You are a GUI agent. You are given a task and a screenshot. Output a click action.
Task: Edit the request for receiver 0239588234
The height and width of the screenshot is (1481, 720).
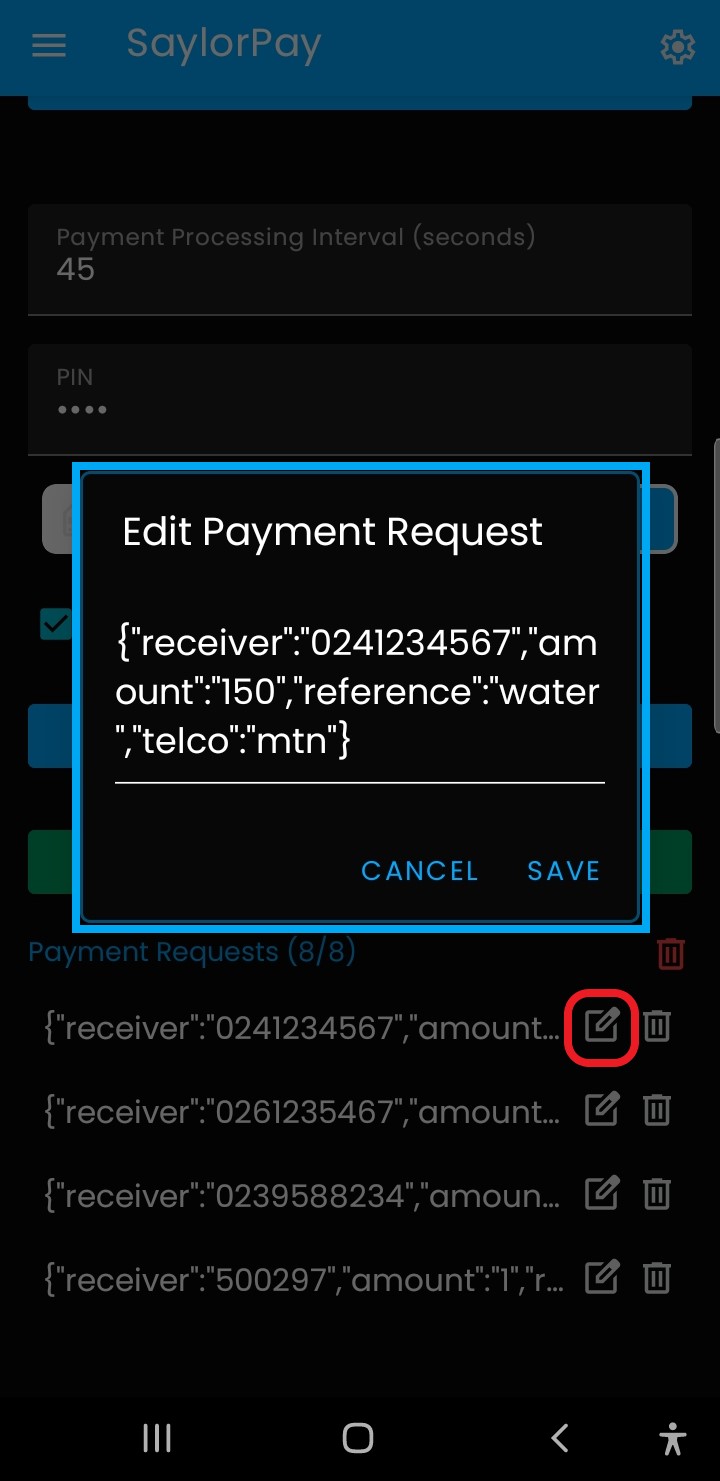(602, 1194)
